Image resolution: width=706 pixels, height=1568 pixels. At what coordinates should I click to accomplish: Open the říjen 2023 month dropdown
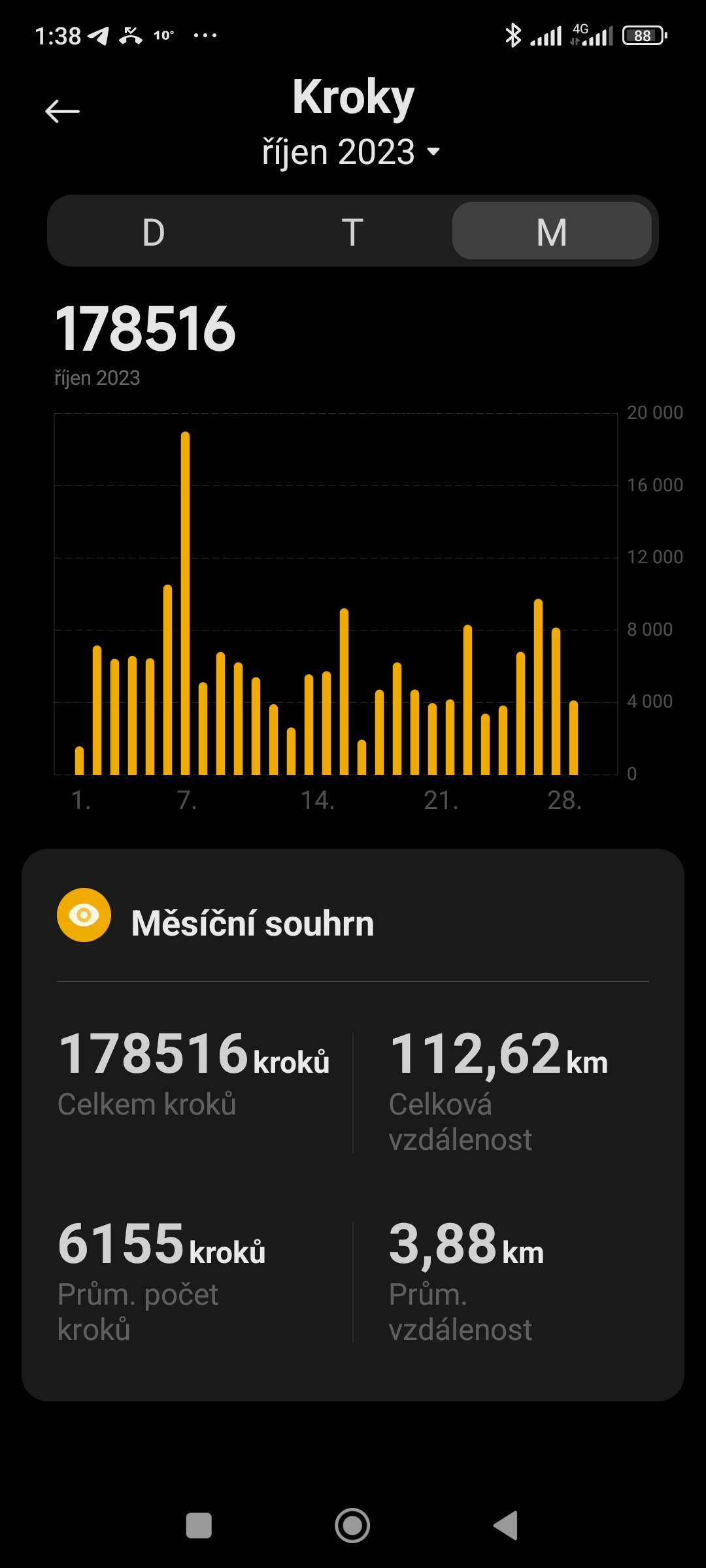352,152
